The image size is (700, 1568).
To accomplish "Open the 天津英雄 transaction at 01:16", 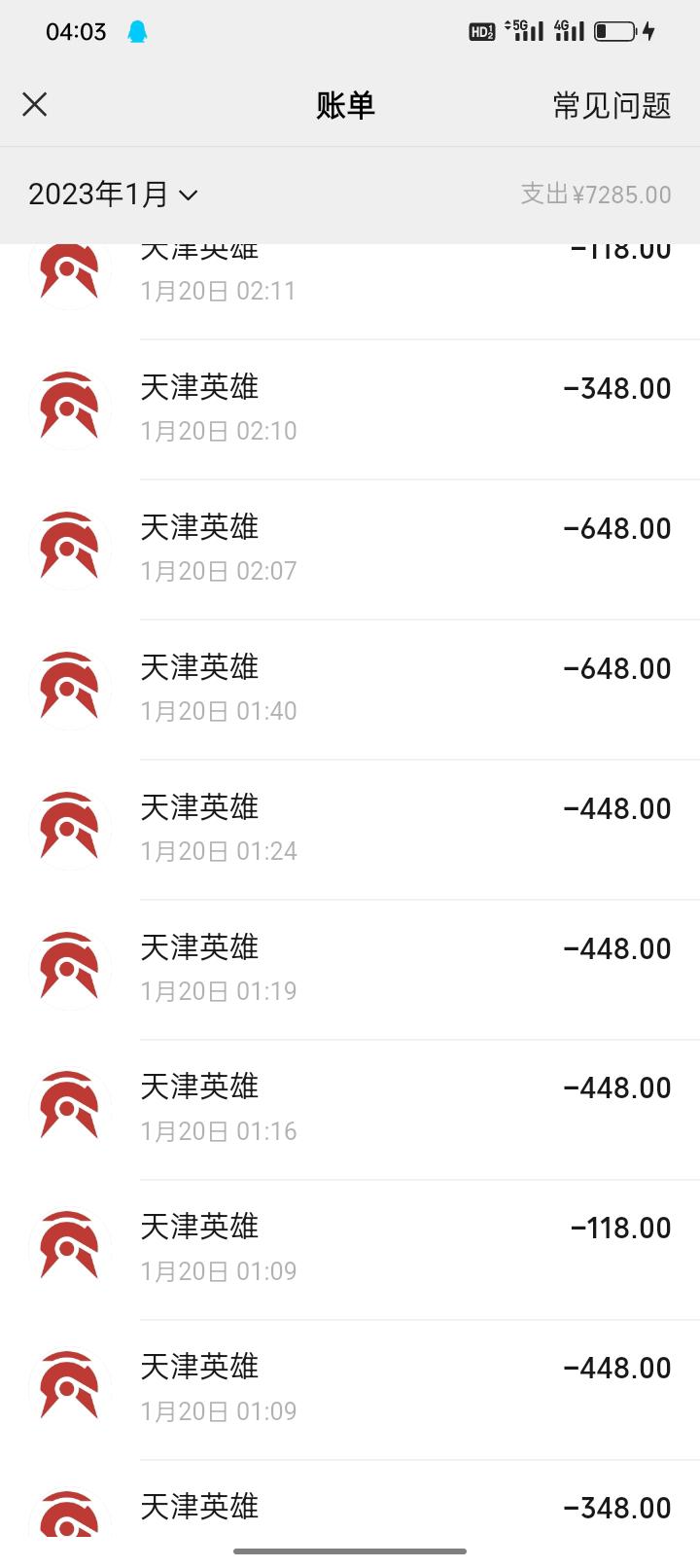I will [350, 1110].
